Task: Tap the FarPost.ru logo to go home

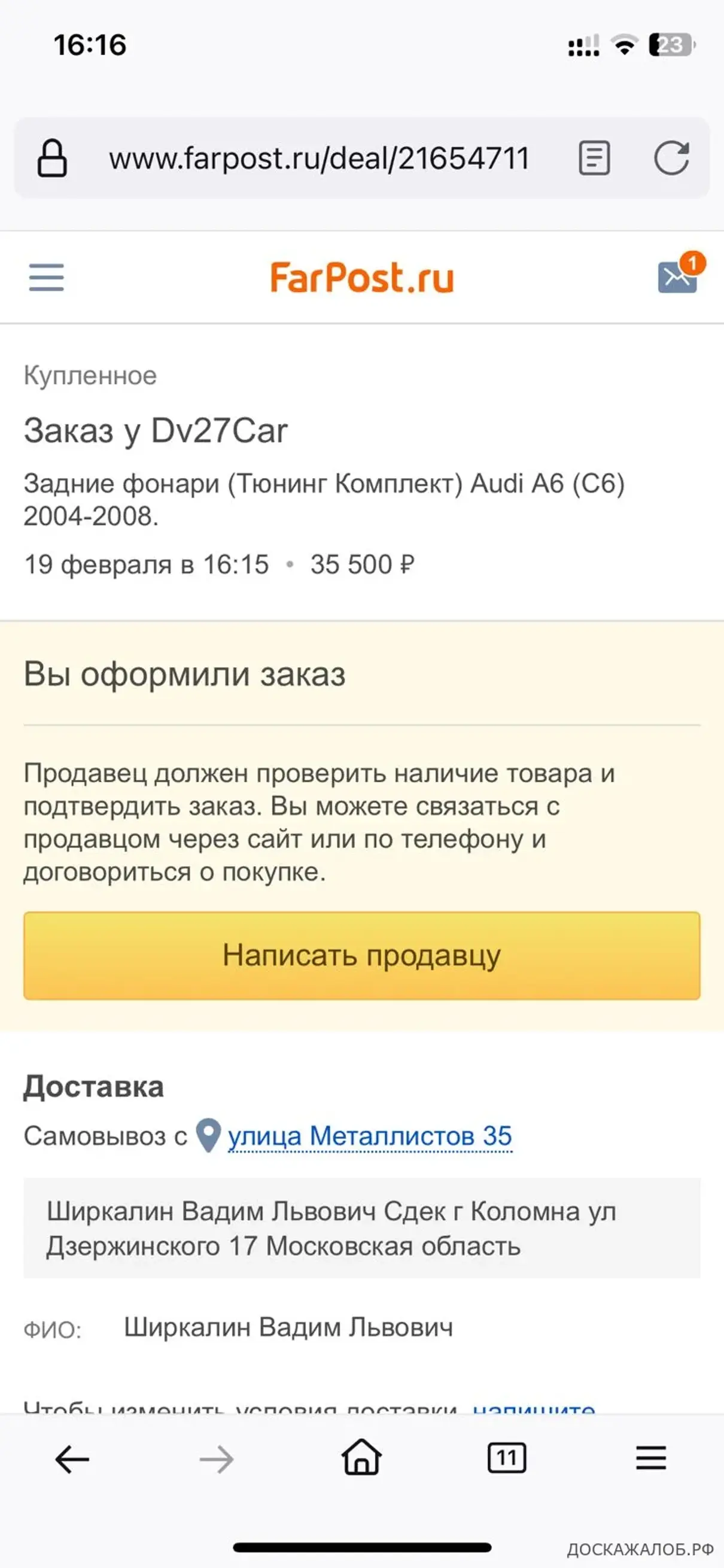Action: click(x=362, y=278)
